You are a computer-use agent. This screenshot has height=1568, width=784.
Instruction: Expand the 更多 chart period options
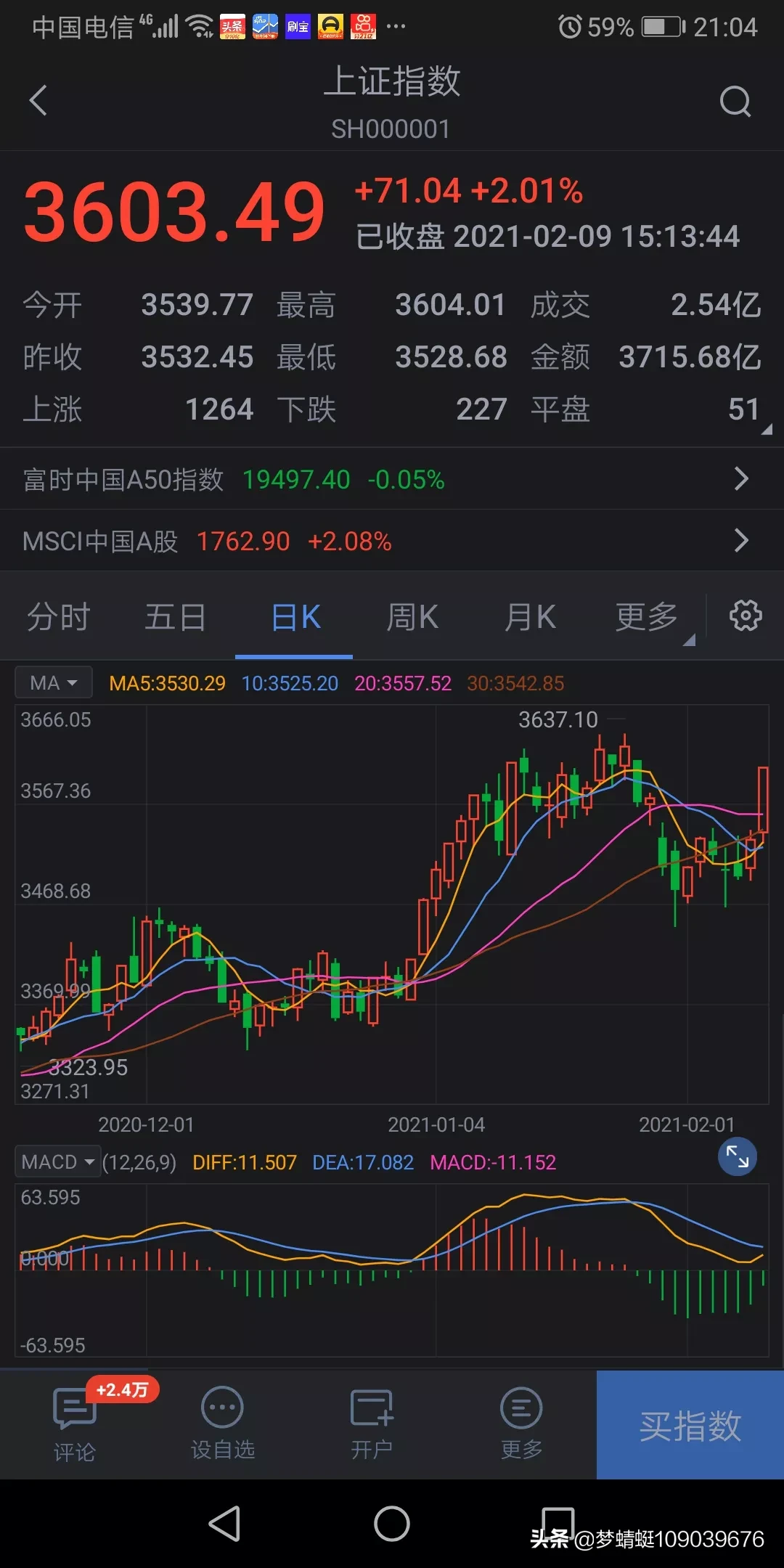pos(647,618)
